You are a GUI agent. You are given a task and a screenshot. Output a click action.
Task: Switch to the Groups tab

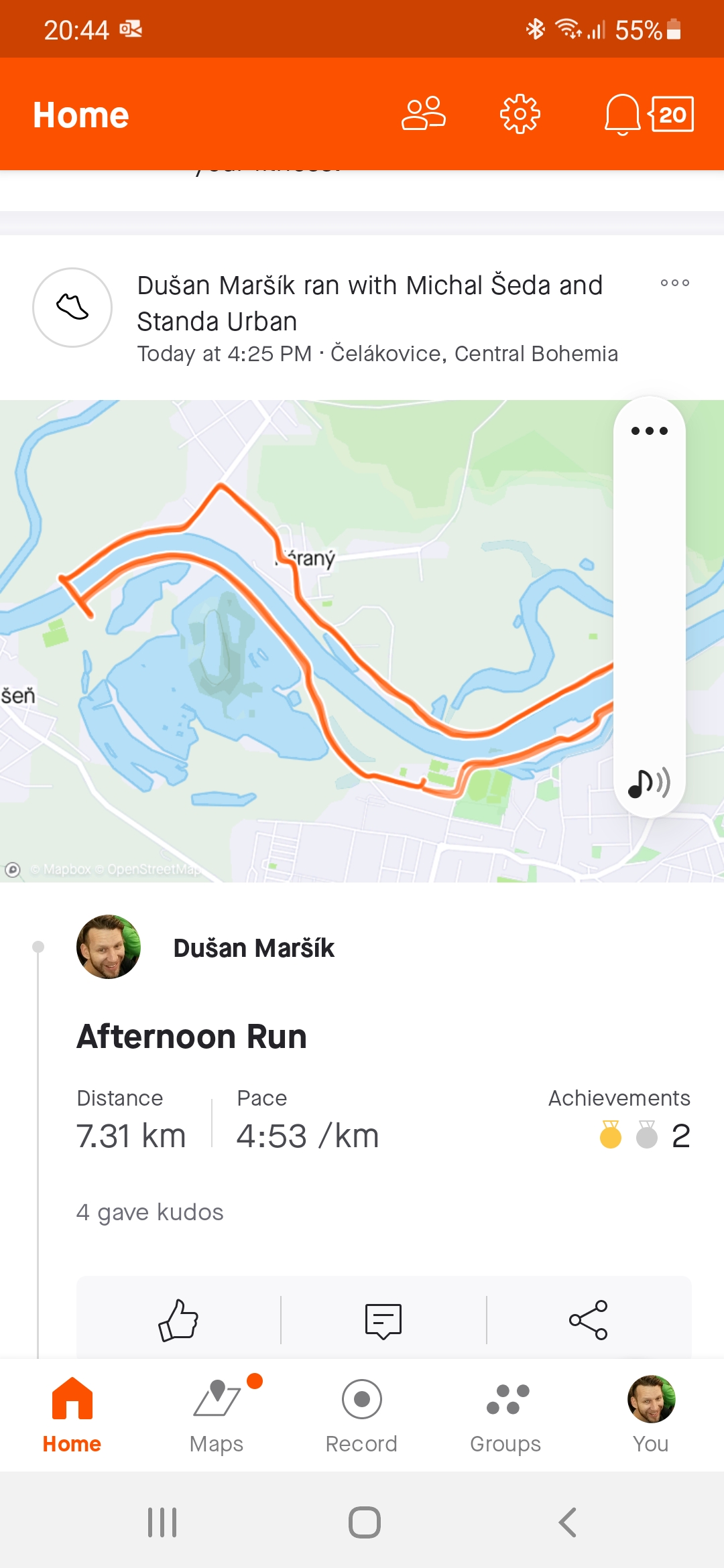[x=506, y=1415]
